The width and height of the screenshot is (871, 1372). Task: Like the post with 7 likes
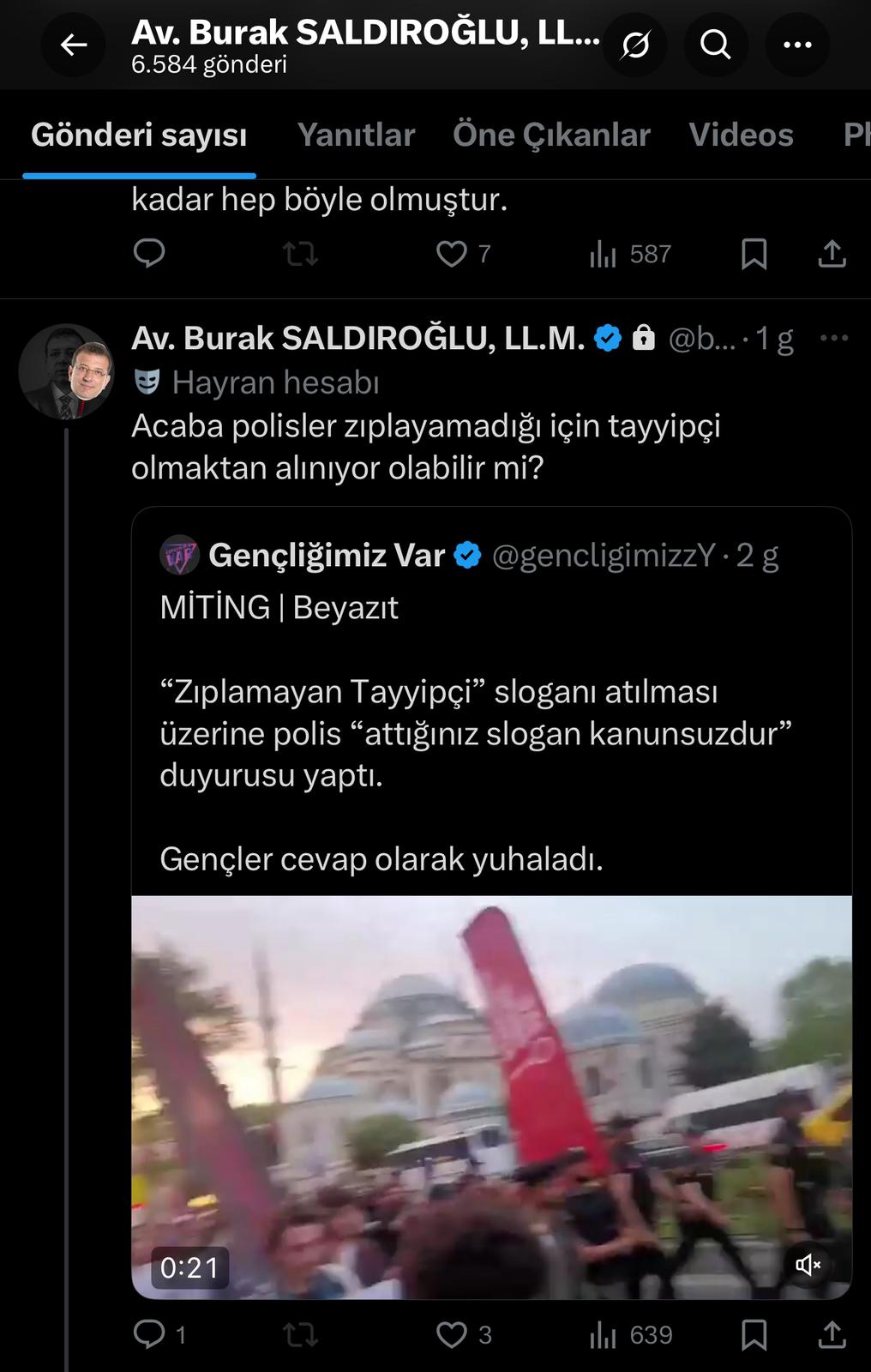click(x=452, y=254)
